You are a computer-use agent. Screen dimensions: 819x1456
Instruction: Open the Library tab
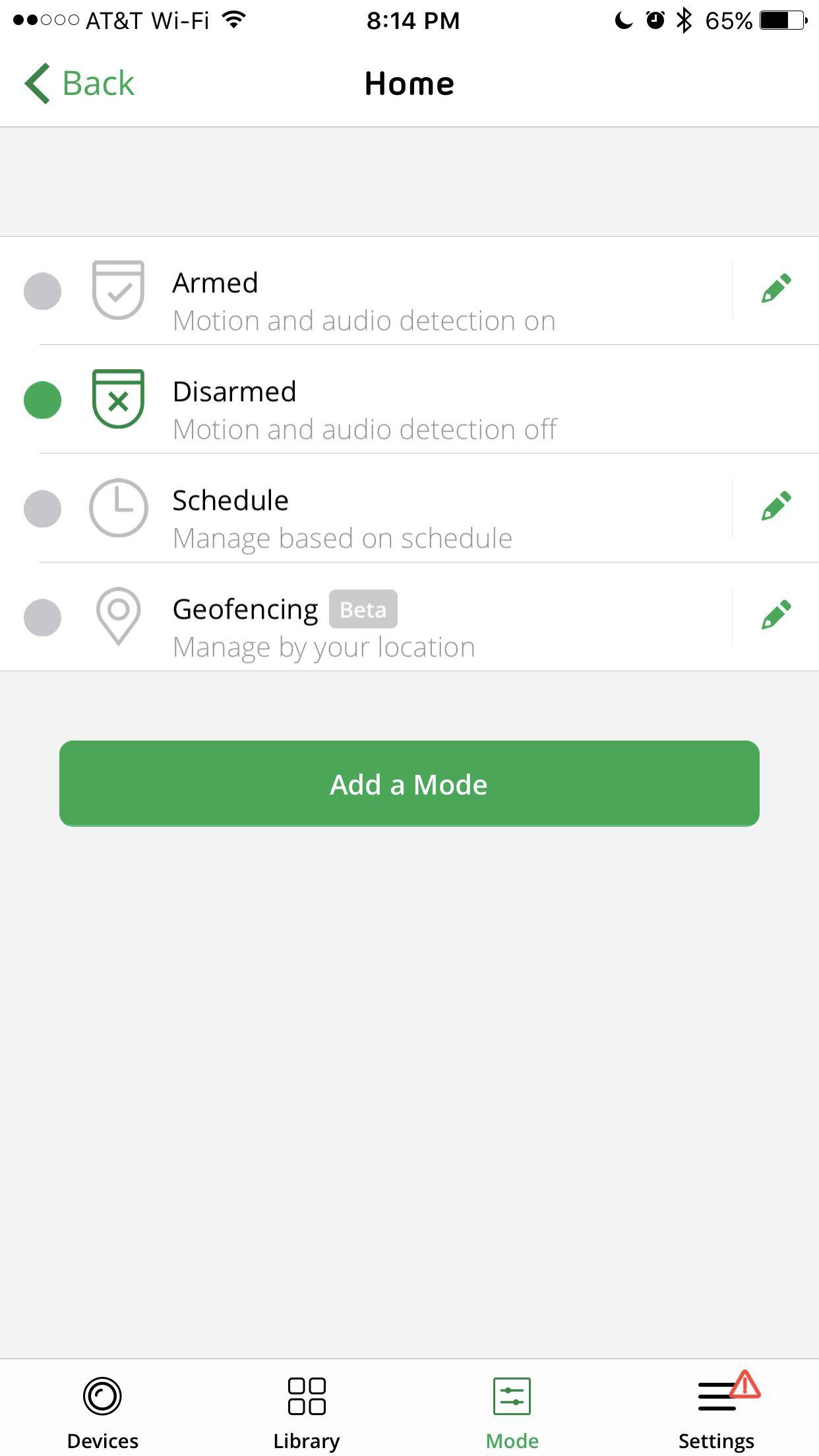[307, 1412]
